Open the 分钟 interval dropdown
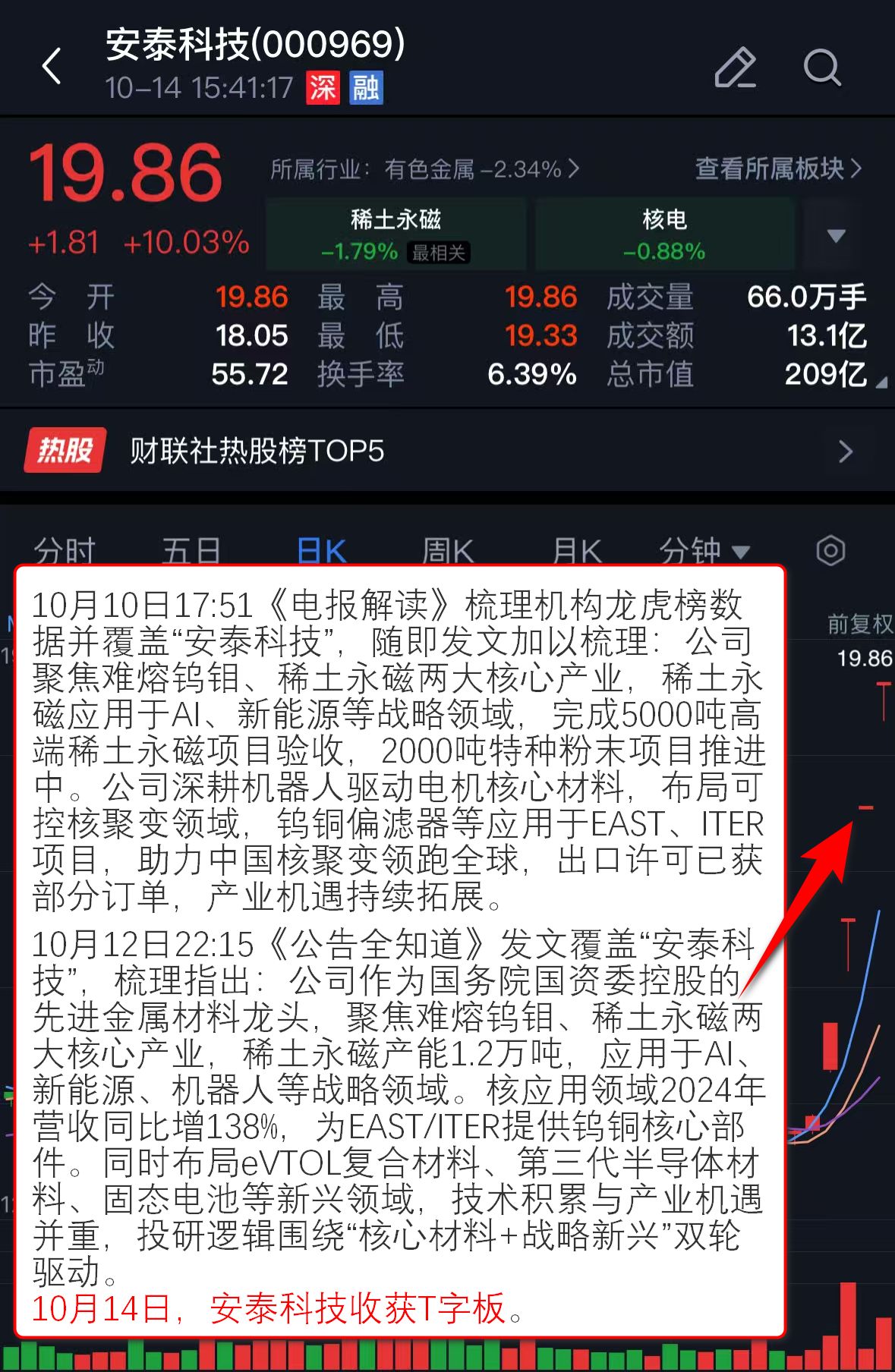This screenshot has width=895, height=1372. [704, 550]
